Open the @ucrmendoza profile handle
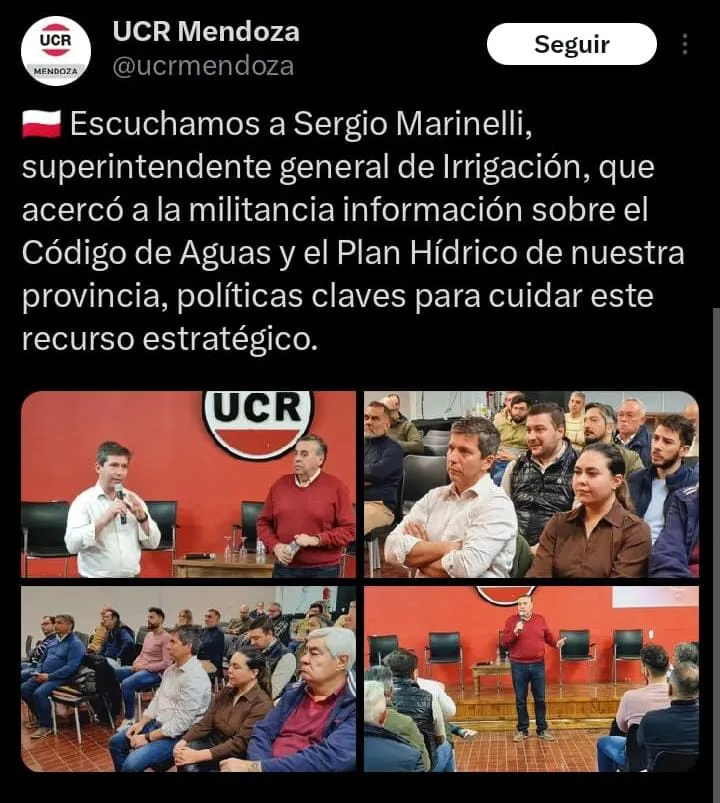This screenshot has width=720, height=803. (x=203, y=66)
